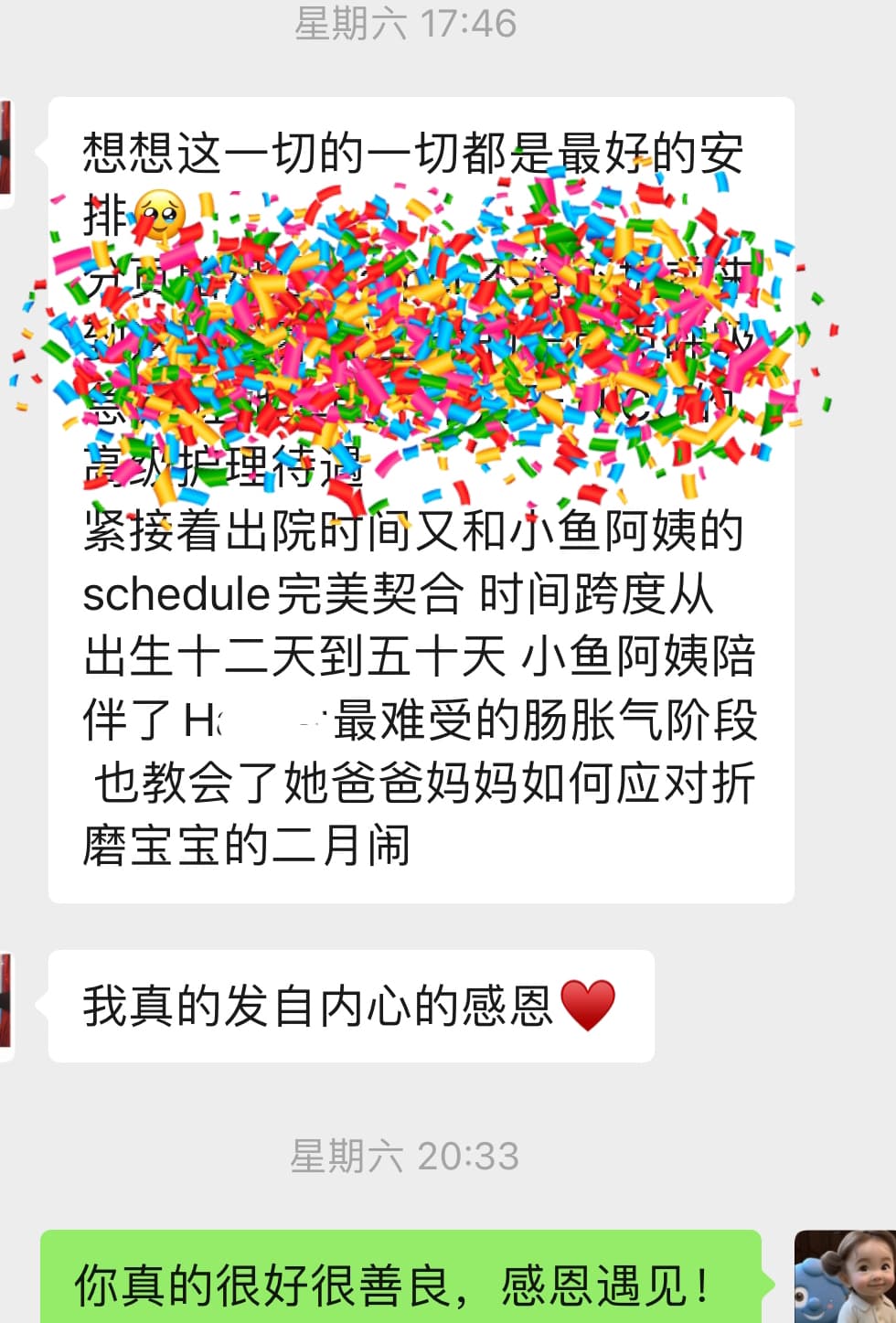Open your own profile avatar beside the green message

click(x=845, y=1276)
